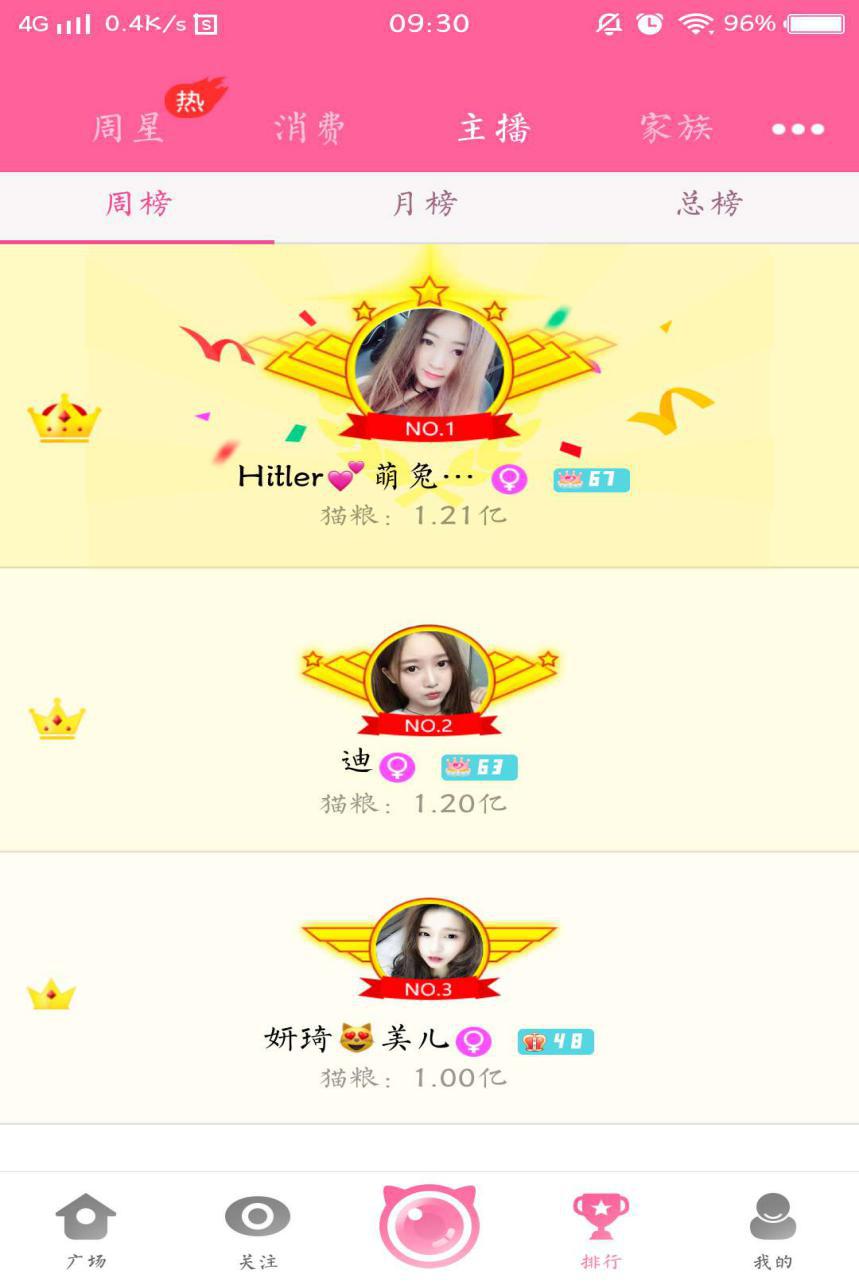Go to the 我的 profile tab
Screen dimensions: 859x1281
(773, 1230)
